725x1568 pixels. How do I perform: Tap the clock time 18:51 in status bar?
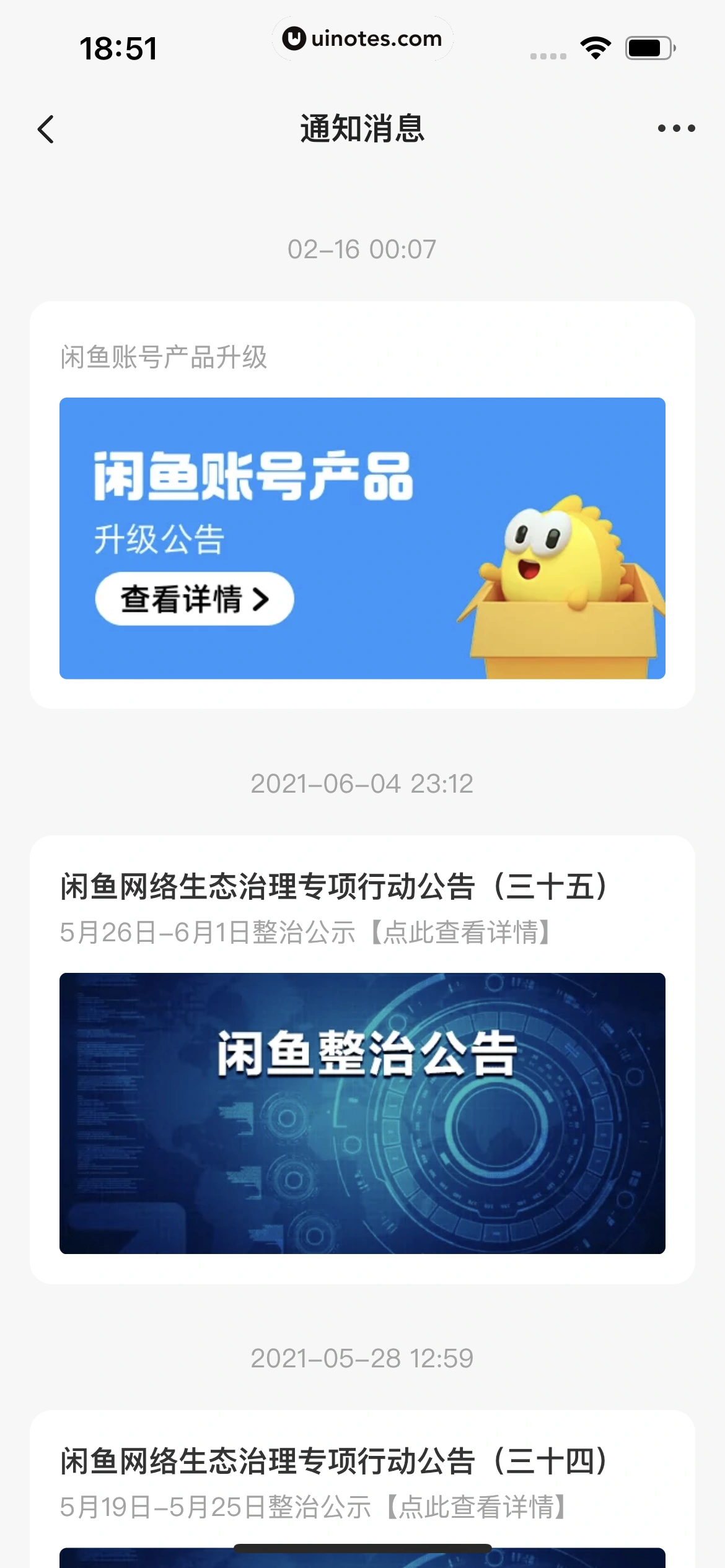pyautogui.click(x=118, y=46)
